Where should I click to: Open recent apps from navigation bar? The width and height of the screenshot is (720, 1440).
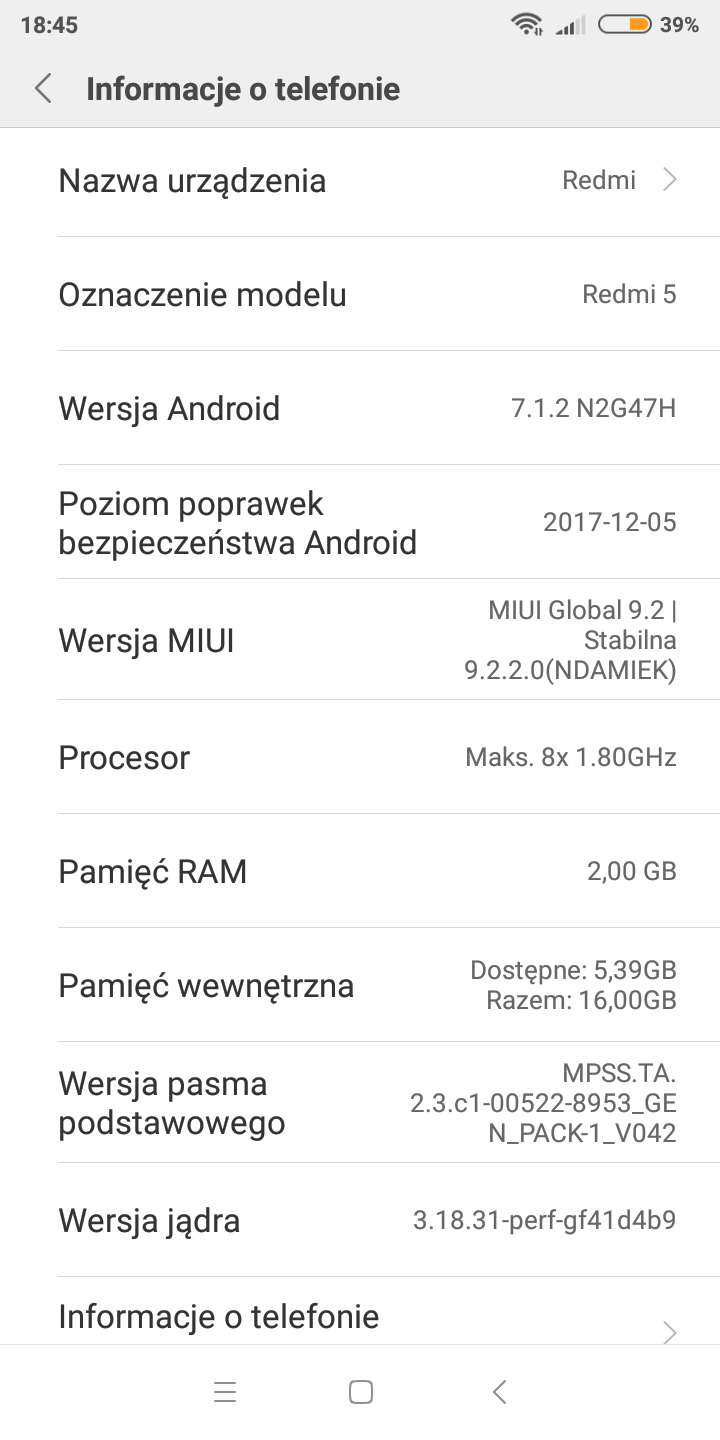(x=225, y=1392)
